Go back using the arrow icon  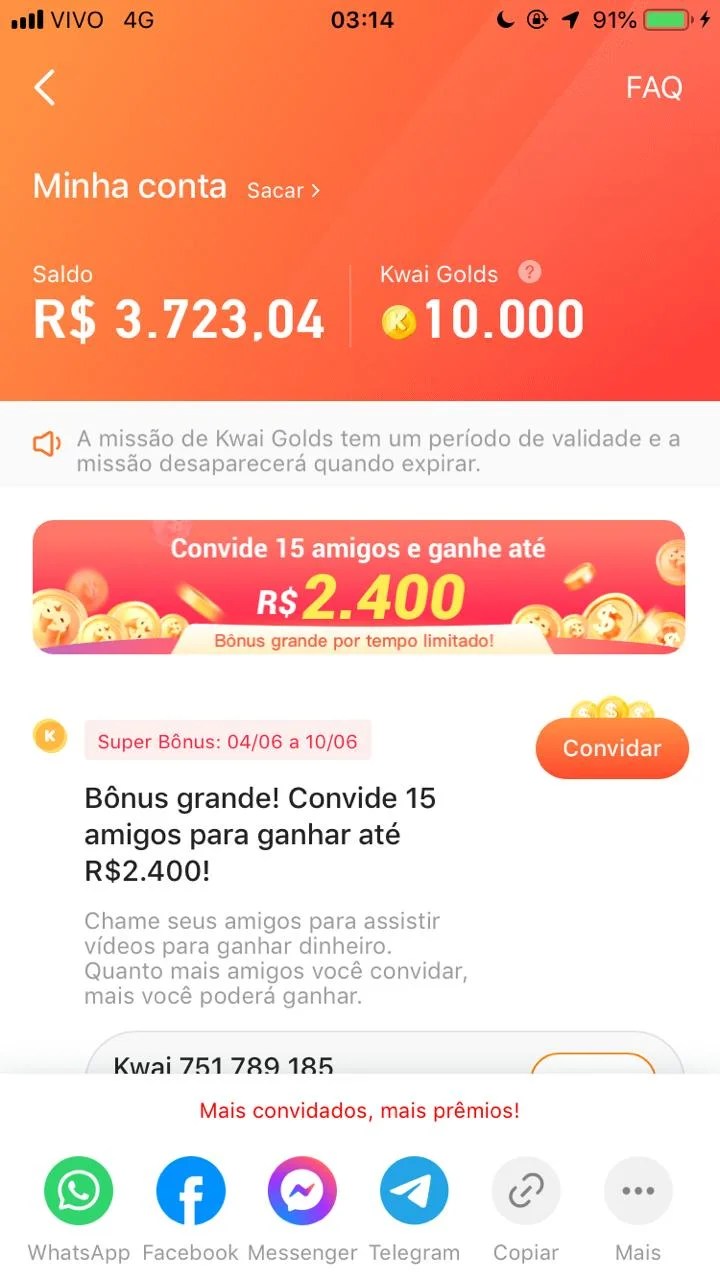(45, 88)
